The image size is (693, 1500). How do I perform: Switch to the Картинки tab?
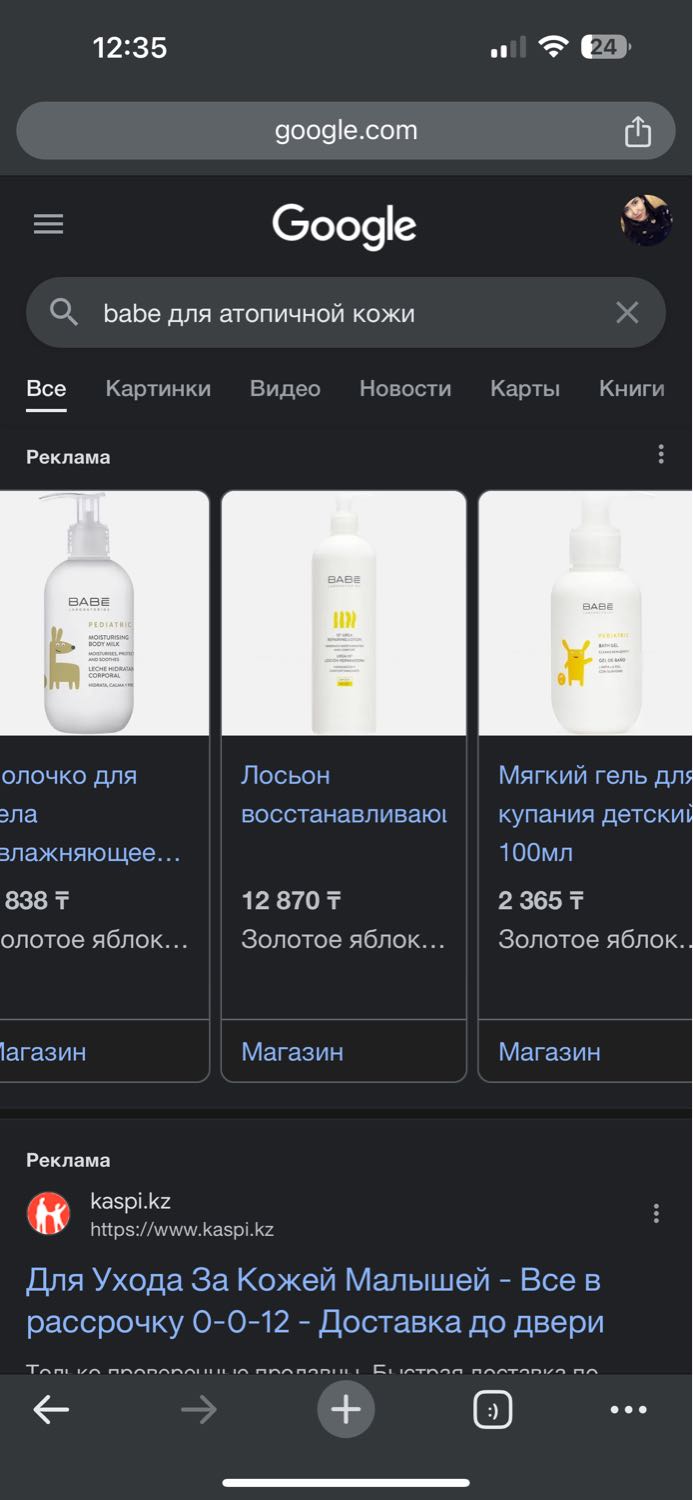(158, 389)
